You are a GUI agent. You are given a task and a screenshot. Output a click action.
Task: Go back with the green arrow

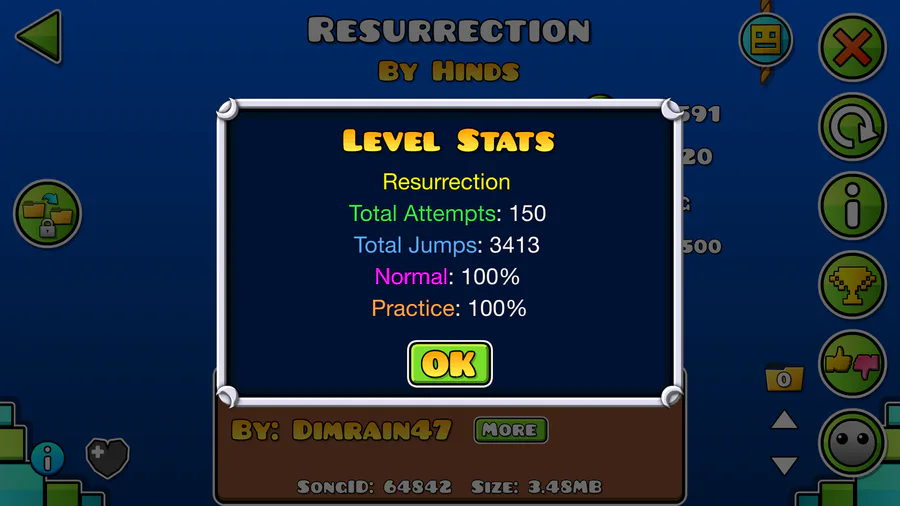(x=38, y=38)
